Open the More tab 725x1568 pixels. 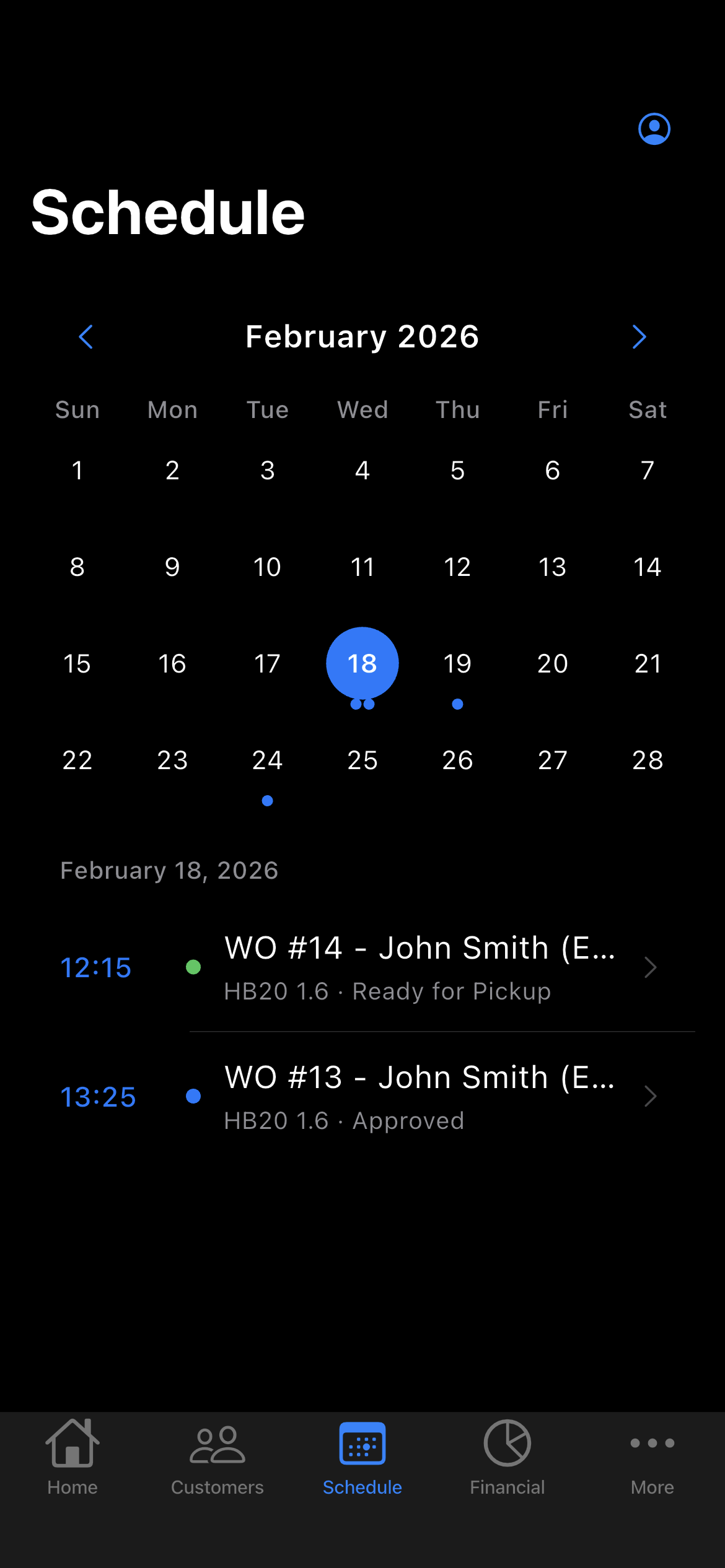pyautogui.click(x=652, y=1457)
